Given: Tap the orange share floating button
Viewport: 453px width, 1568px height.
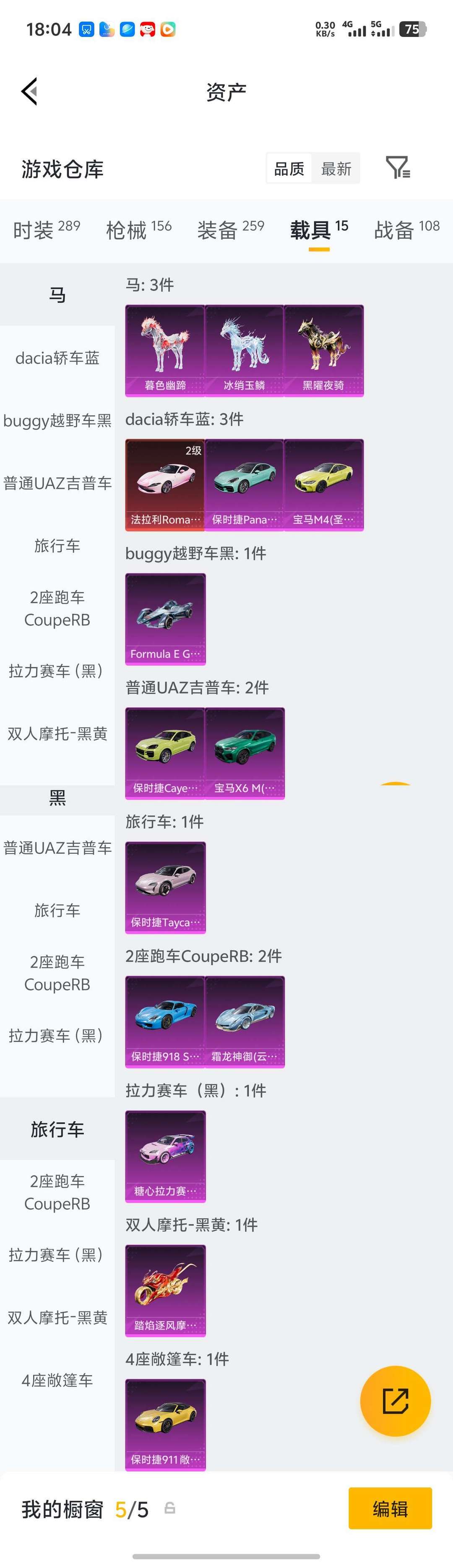Looking at the screenshot, I should [x=395, y=1401].
